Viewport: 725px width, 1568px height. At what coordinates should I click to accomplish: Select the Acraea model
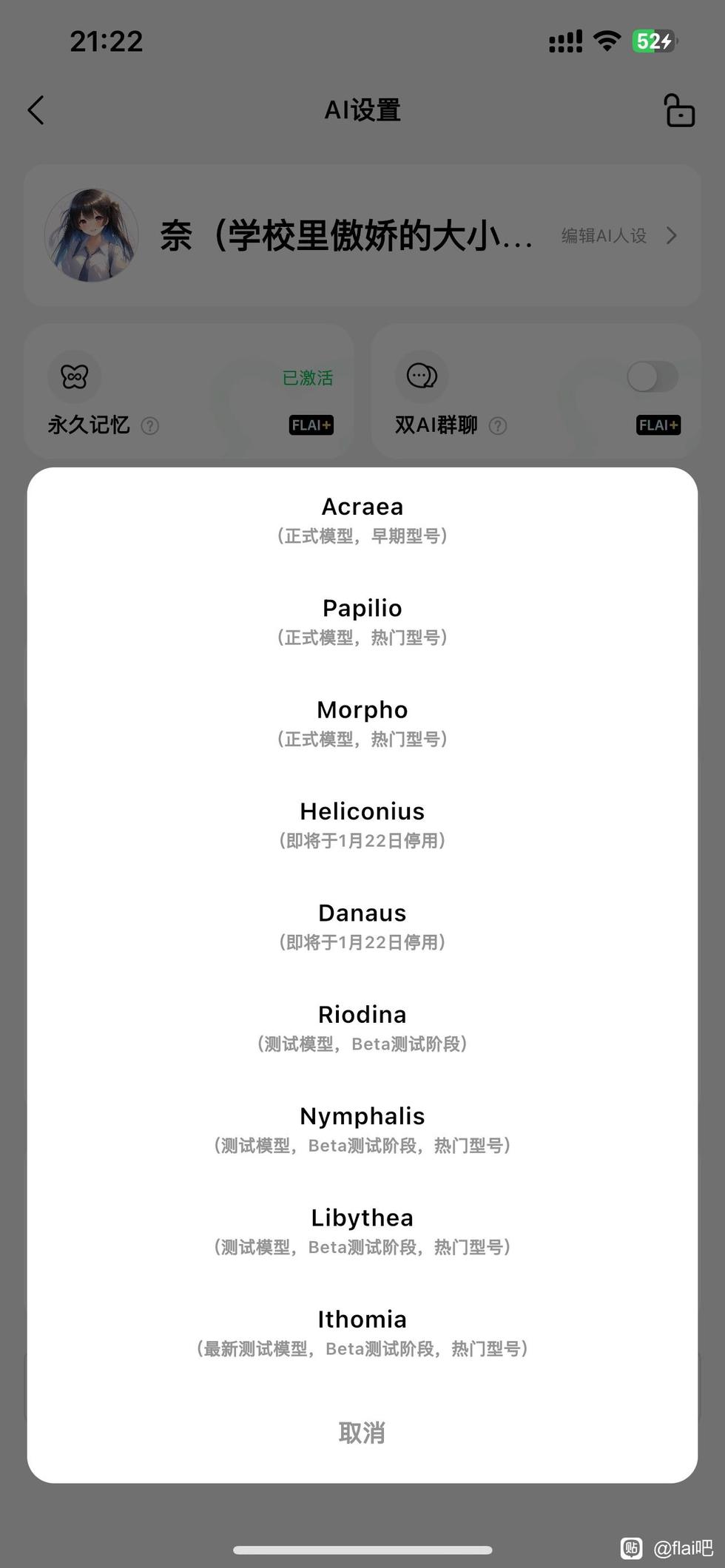362,519
